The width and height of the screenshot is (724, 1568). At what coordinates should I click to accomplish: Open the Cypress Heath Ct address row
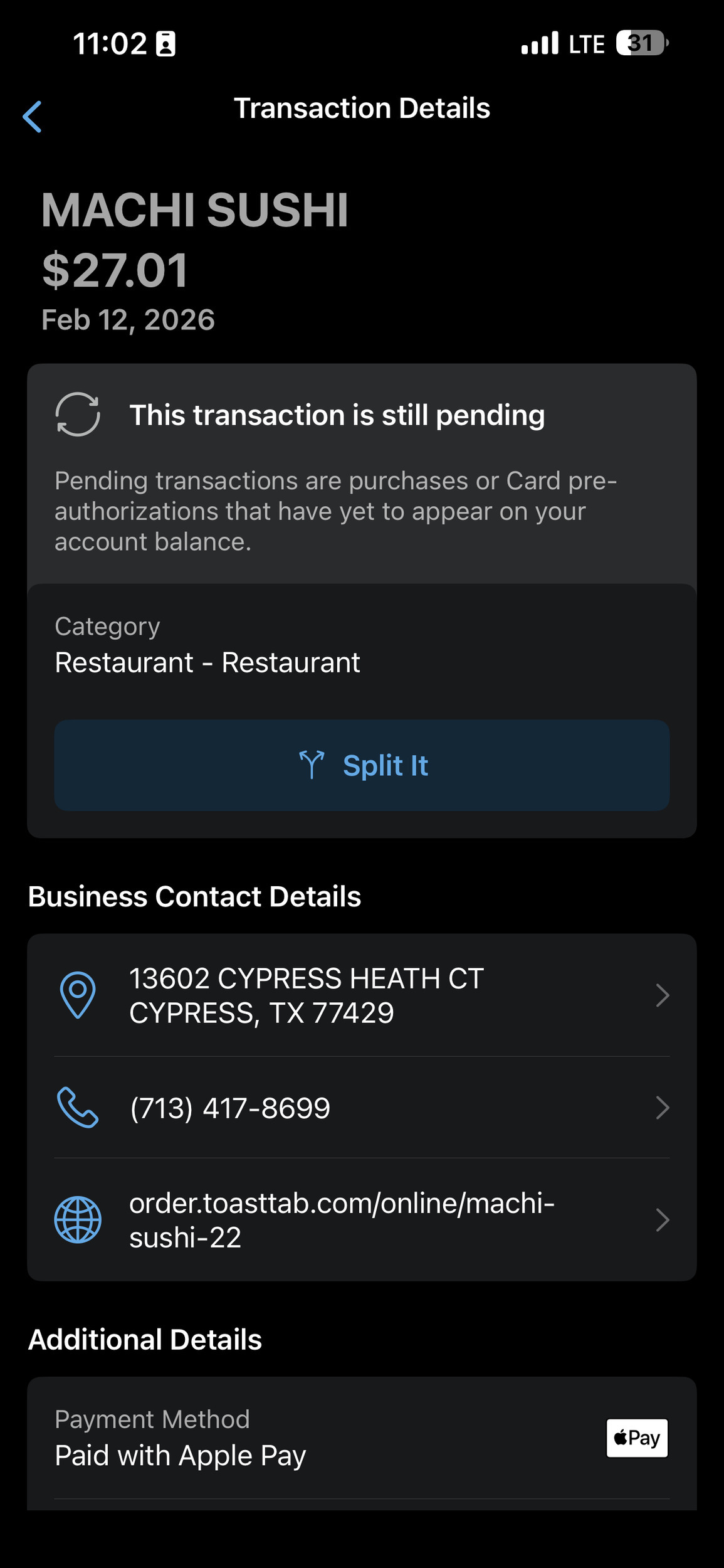point(362,995)
